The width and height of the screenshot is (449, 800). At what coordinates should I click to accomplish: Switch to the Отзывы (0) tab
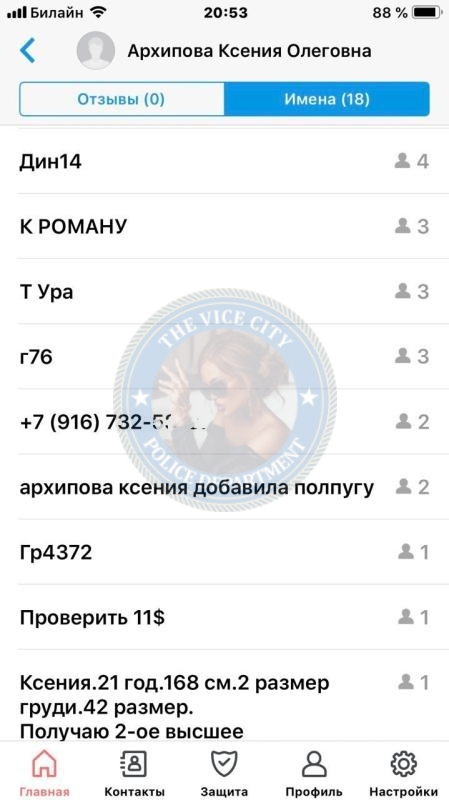(x=121, y=99)
